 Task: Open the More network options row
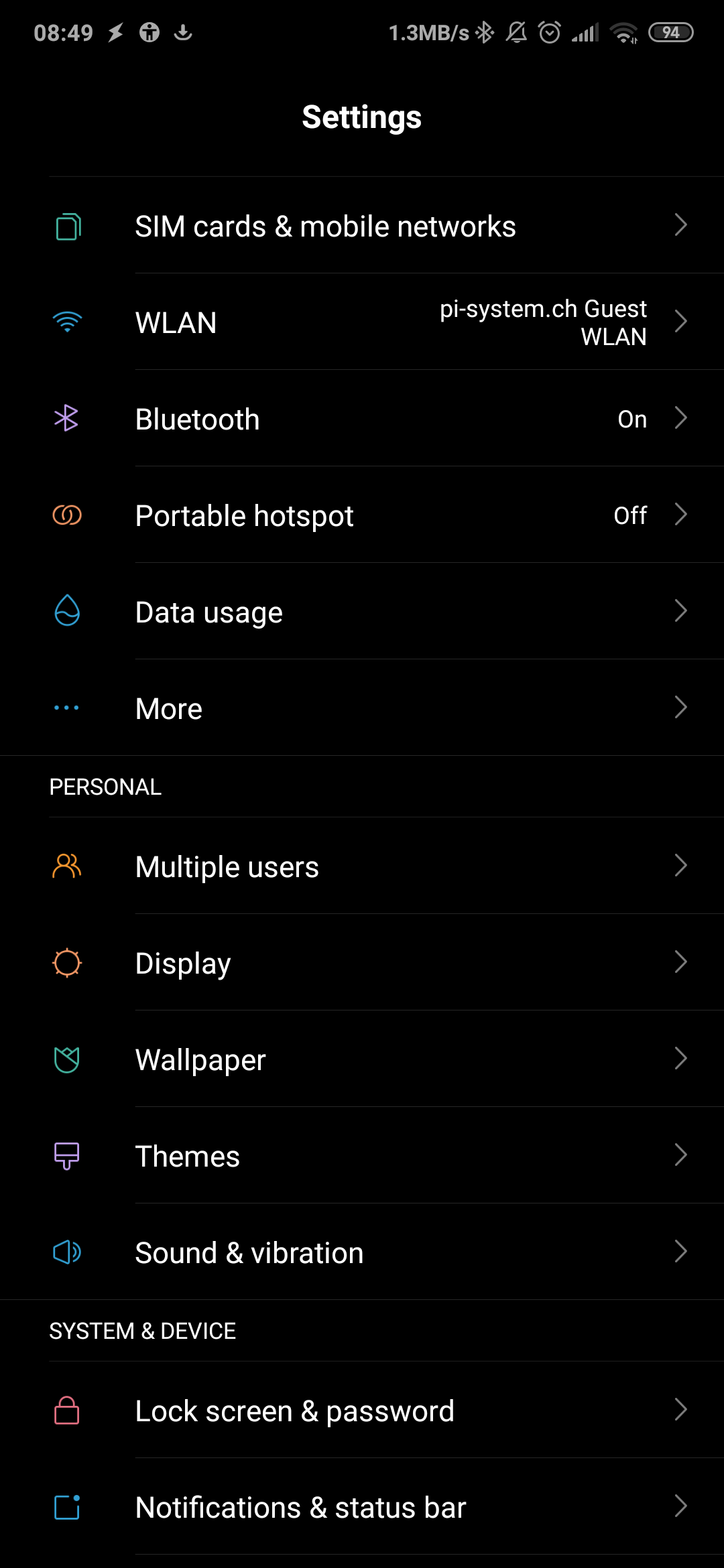[x=362, y=709]
